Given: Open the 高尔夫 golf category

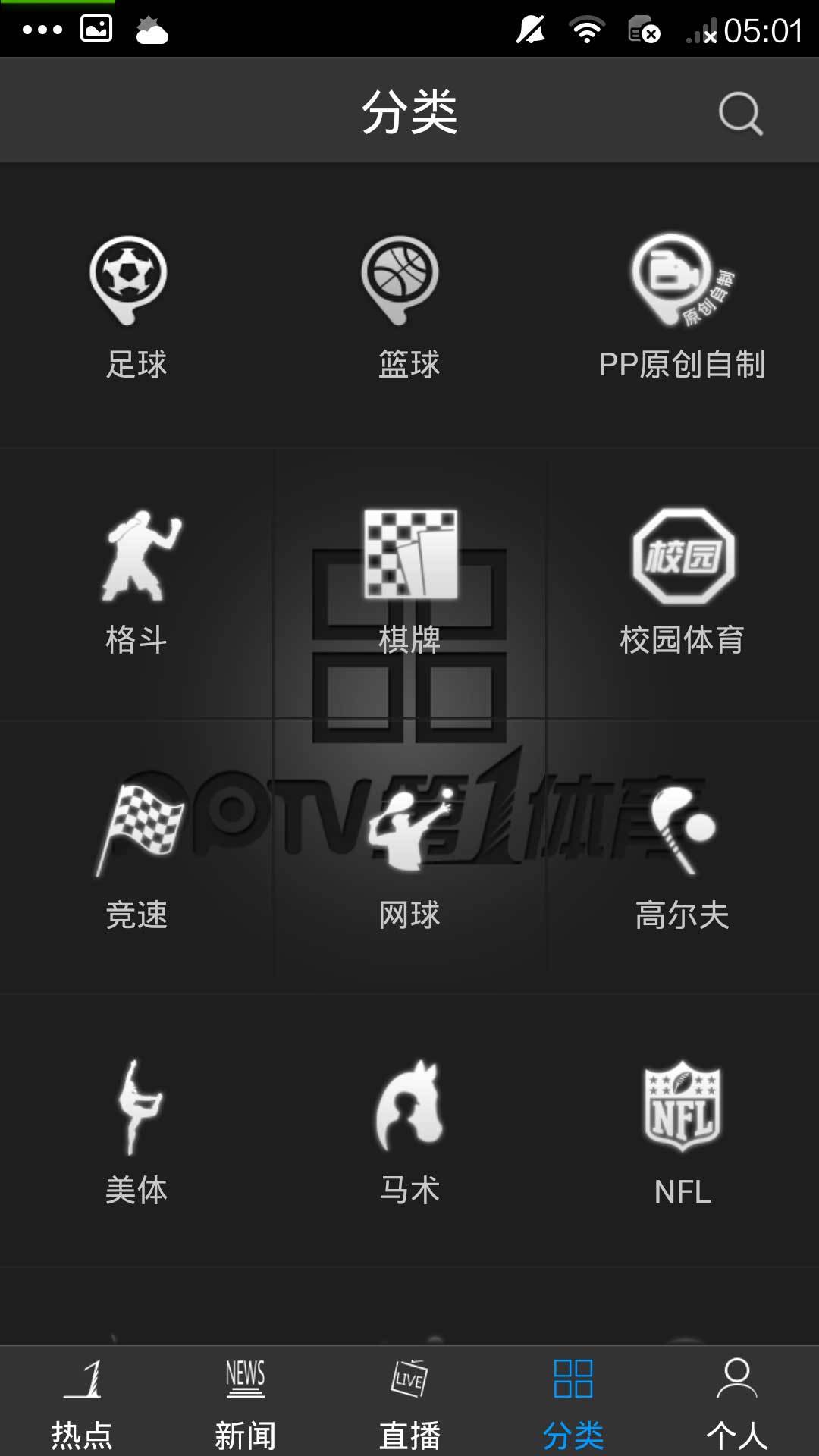Looking at the screenshot, I should [x=682, y=857].
